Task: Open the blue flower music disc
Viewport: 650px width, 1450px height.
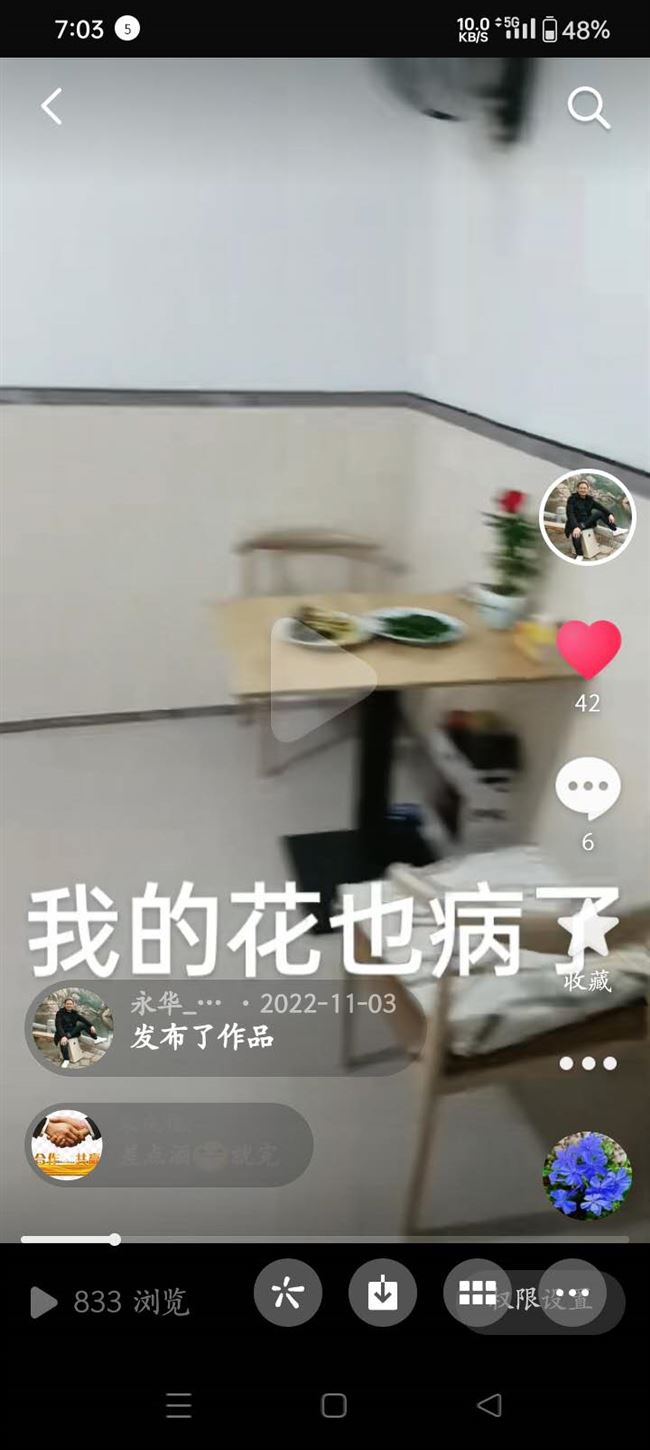Action: click(x=587, y=1176)
